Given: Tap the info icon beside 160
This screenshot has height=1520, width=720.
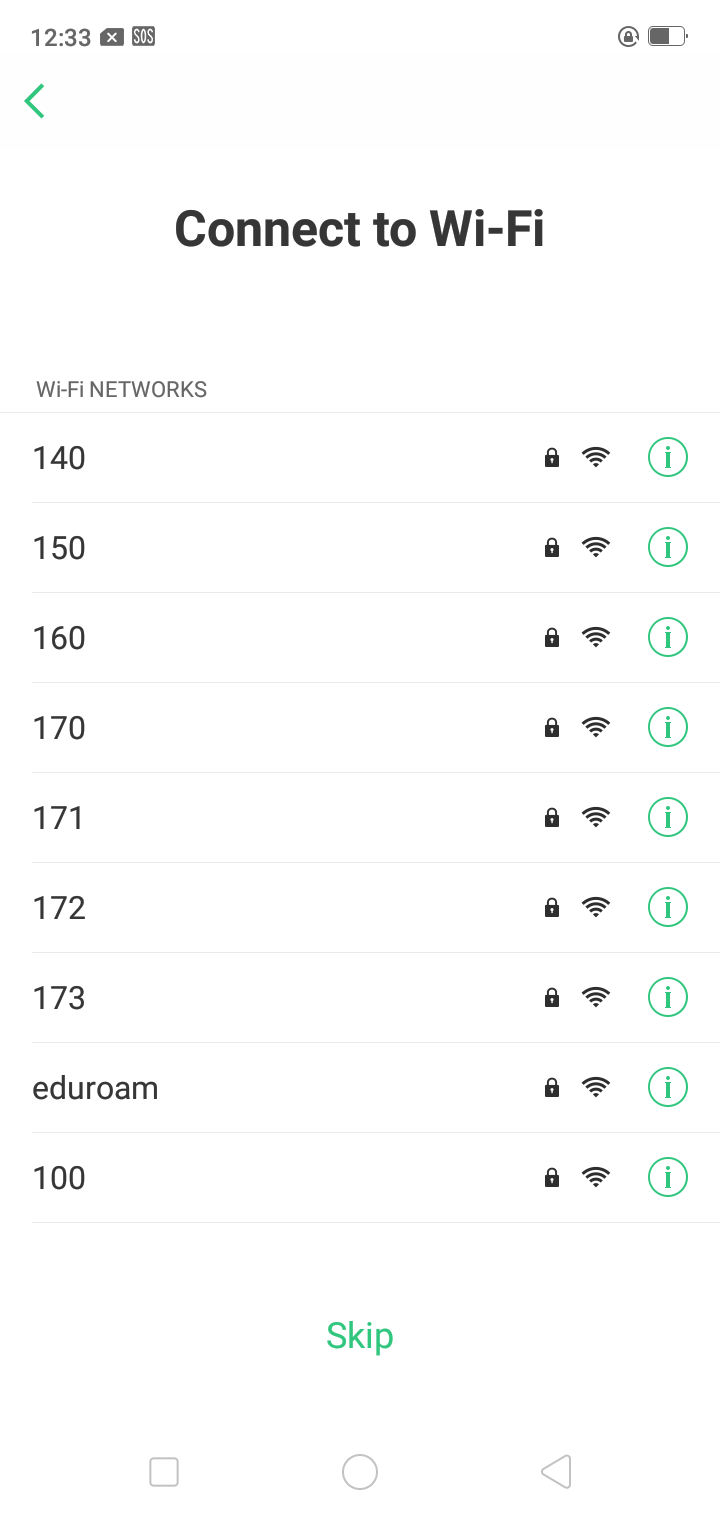Looking at the screenshot, I should coord(668,638).
